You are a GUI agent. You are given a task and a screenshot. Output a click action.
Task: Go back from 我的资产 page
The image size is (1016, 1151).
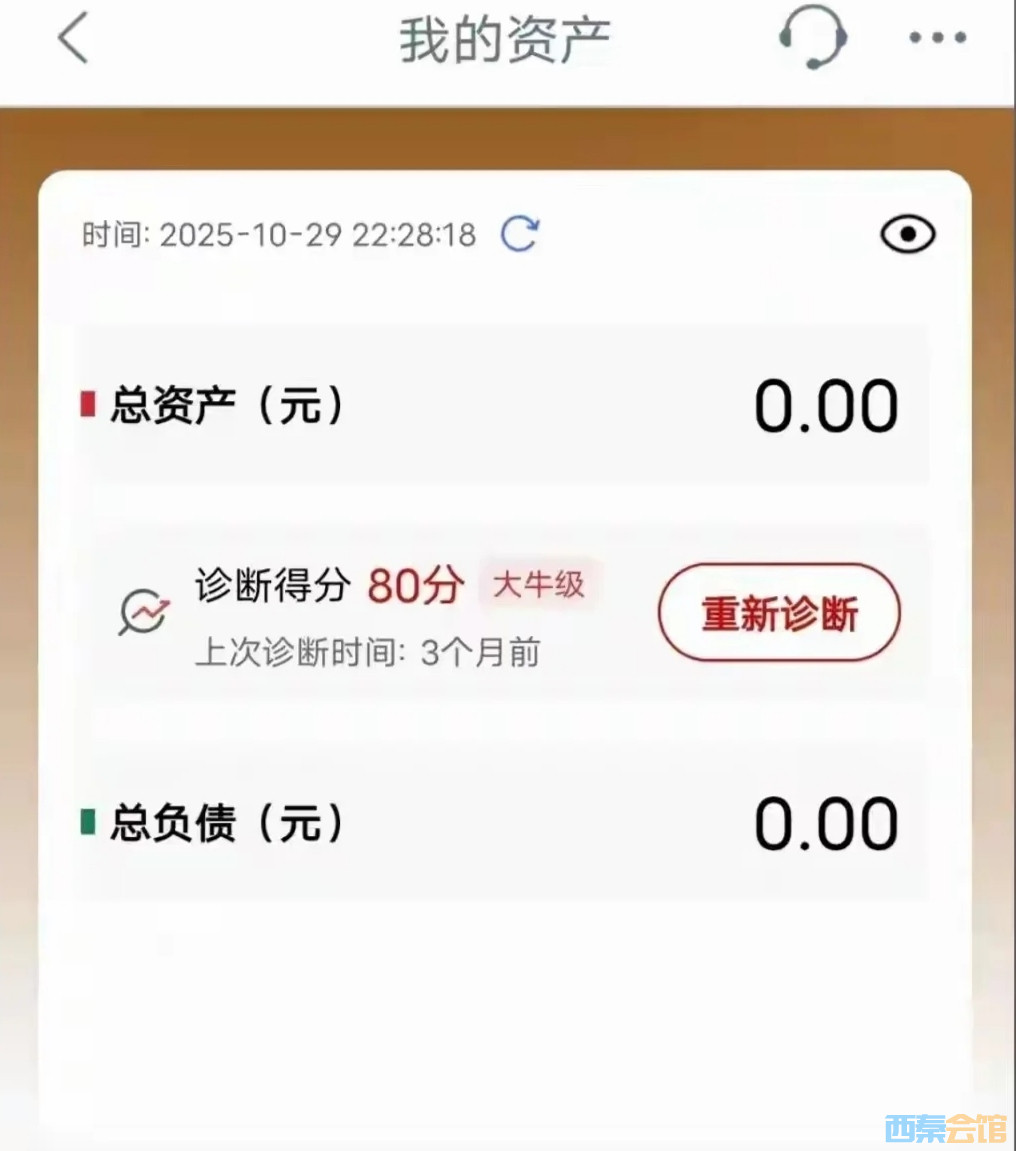click(73, 39)
